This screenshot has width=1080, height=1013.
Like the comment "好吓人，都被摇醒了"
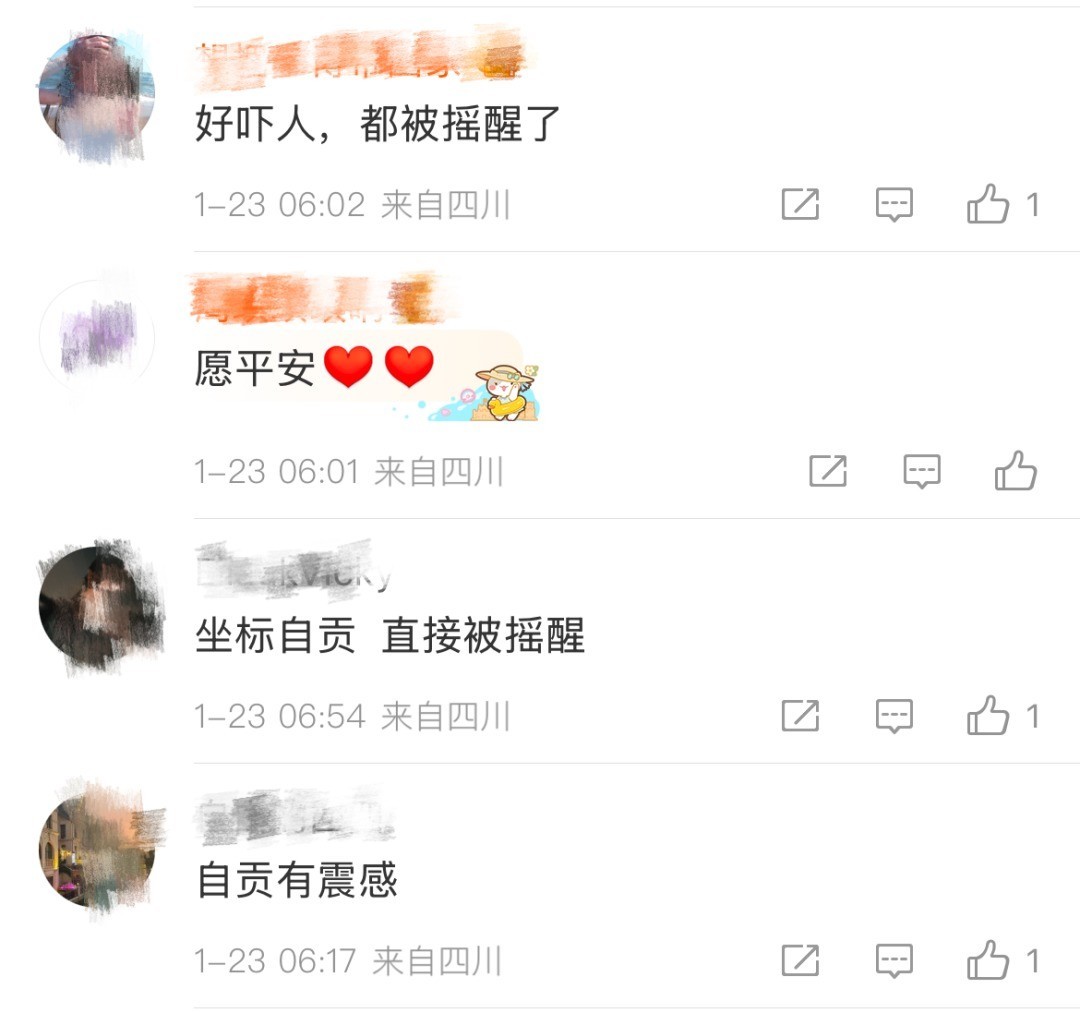[988, 205]
